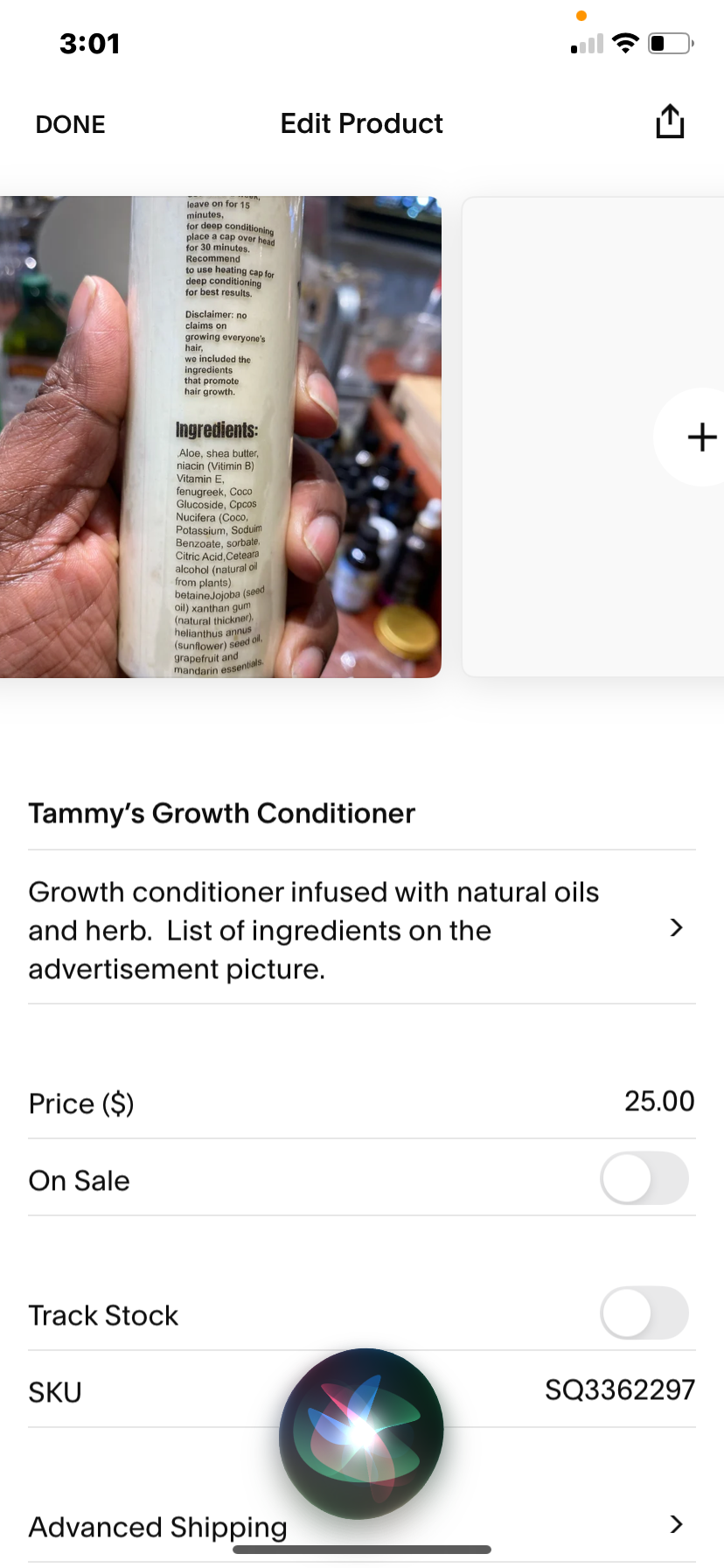Image resolution: width=724 pixels, height=1568 pixels.
Task: Share this product
Action: pyautogui.click(x=670, y=122)
